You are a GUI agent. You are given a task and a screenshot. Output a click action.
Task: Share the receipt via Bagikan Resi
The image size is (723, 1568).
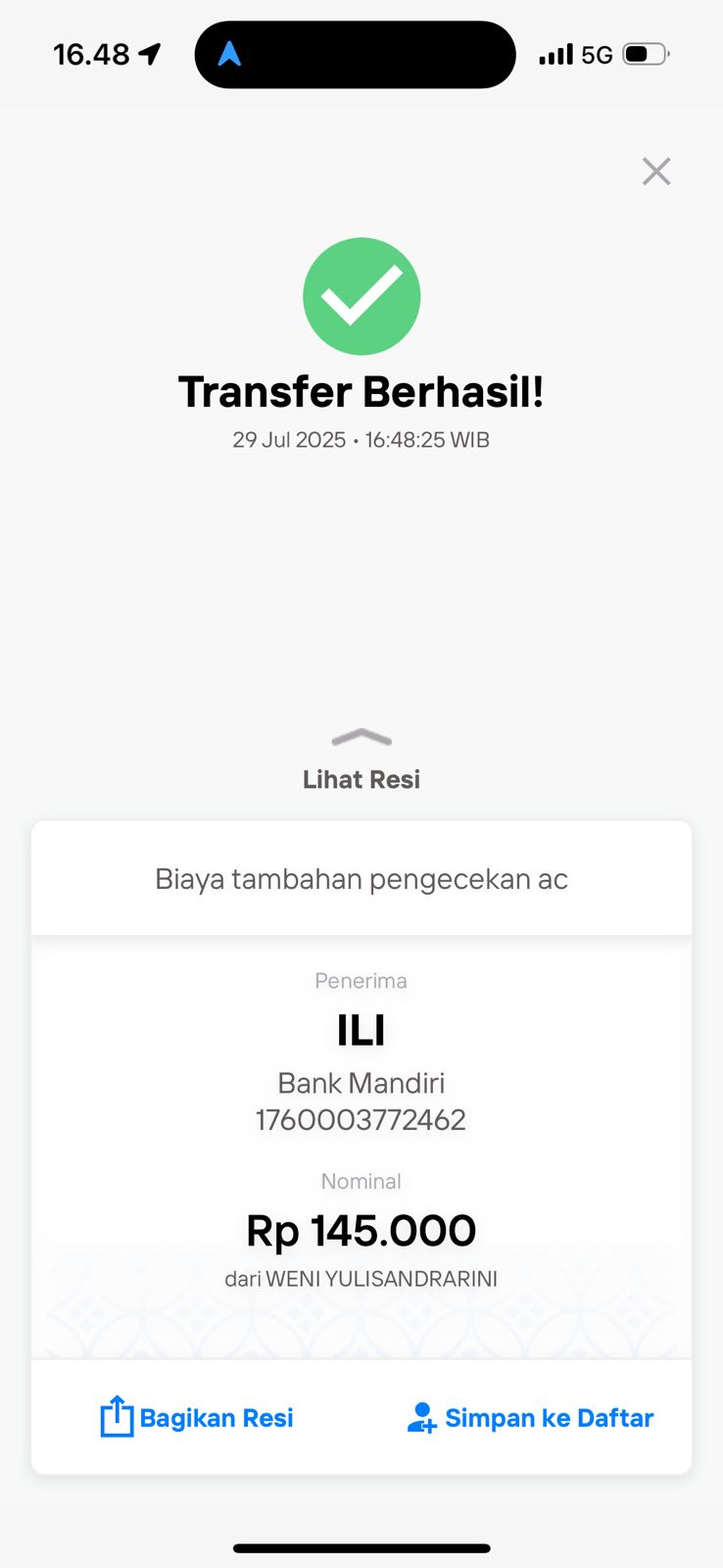coord(197,1417)
